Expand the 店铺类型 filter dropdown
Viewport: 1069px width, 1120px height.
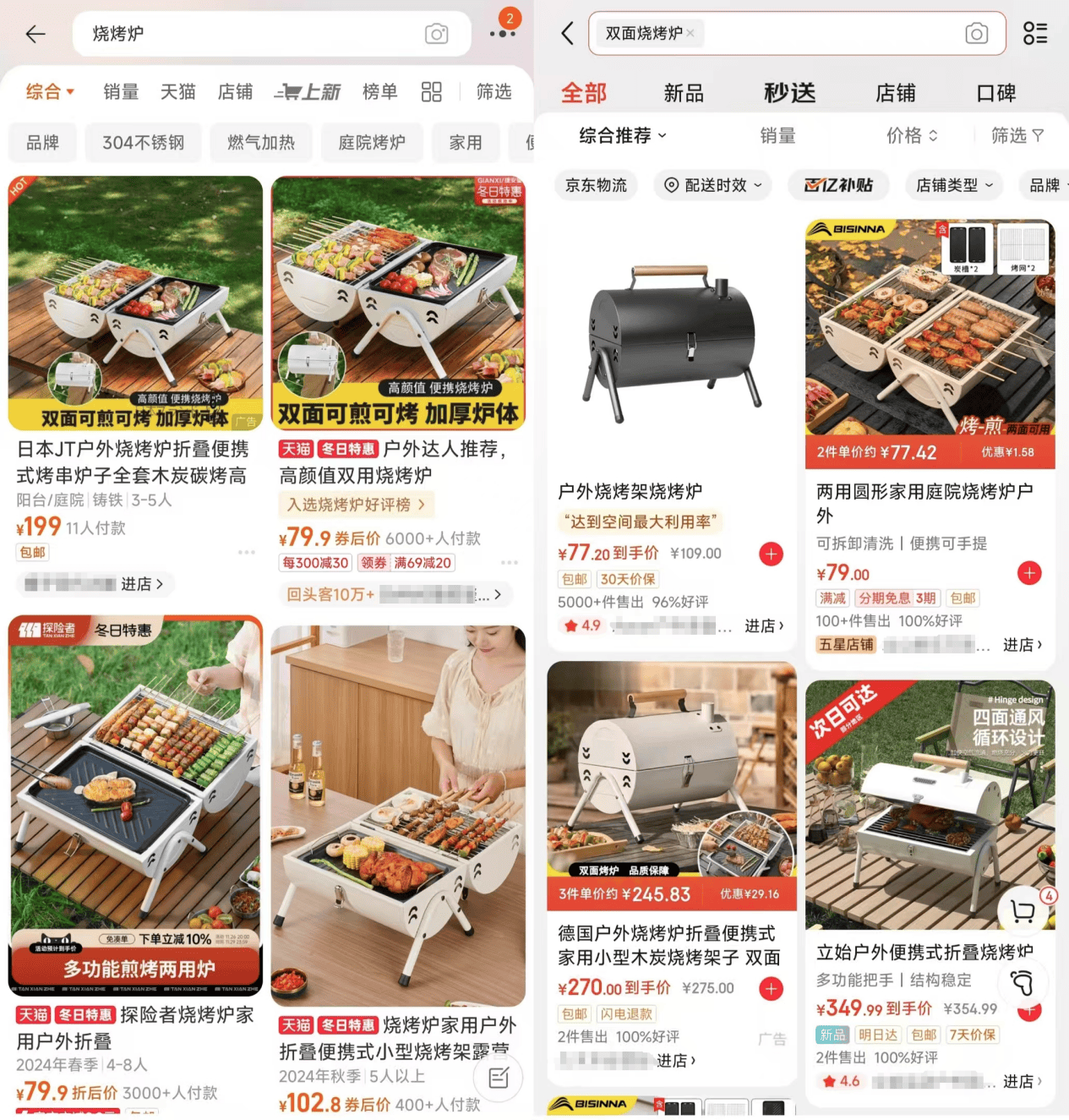[953, 185]
